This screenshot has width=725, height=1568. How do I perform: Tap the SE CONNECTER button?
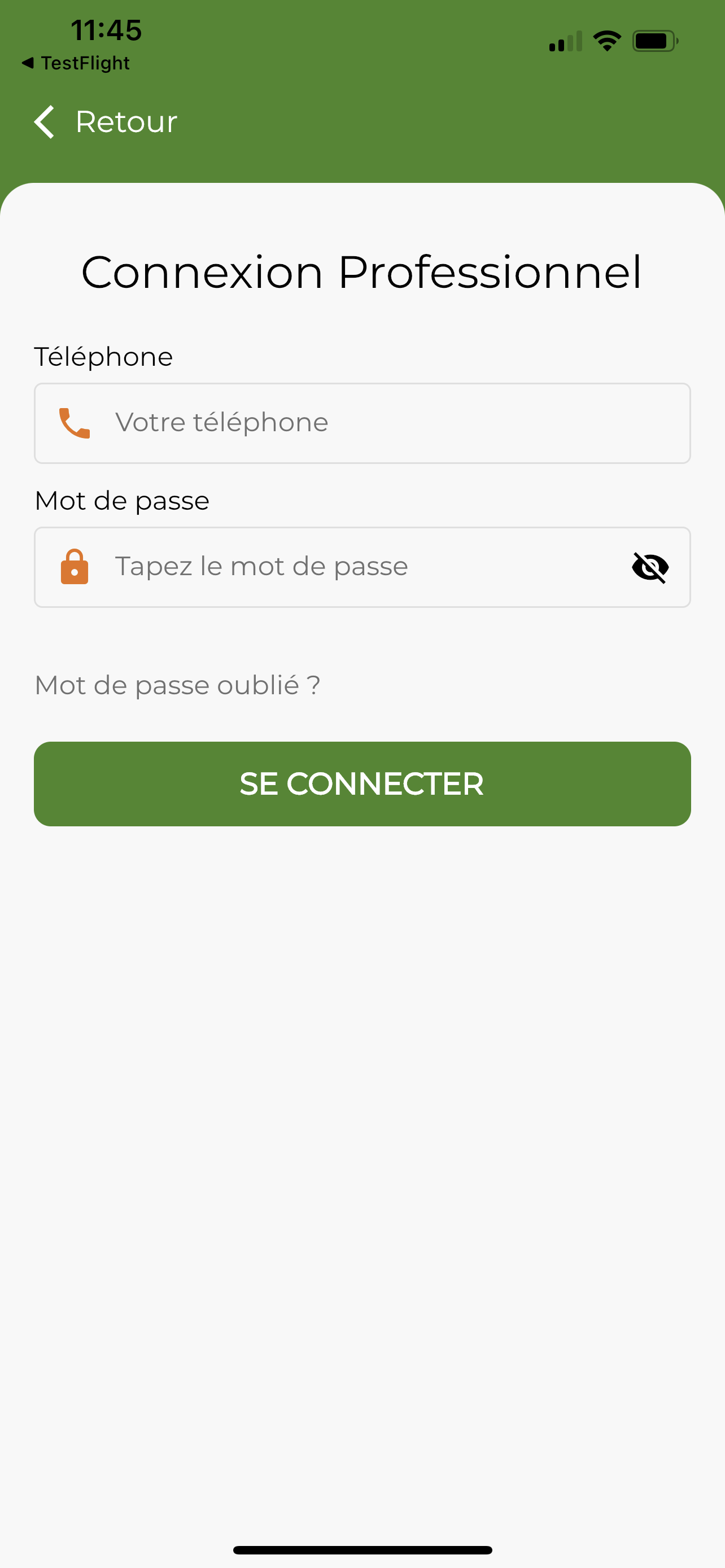[362, 783]
